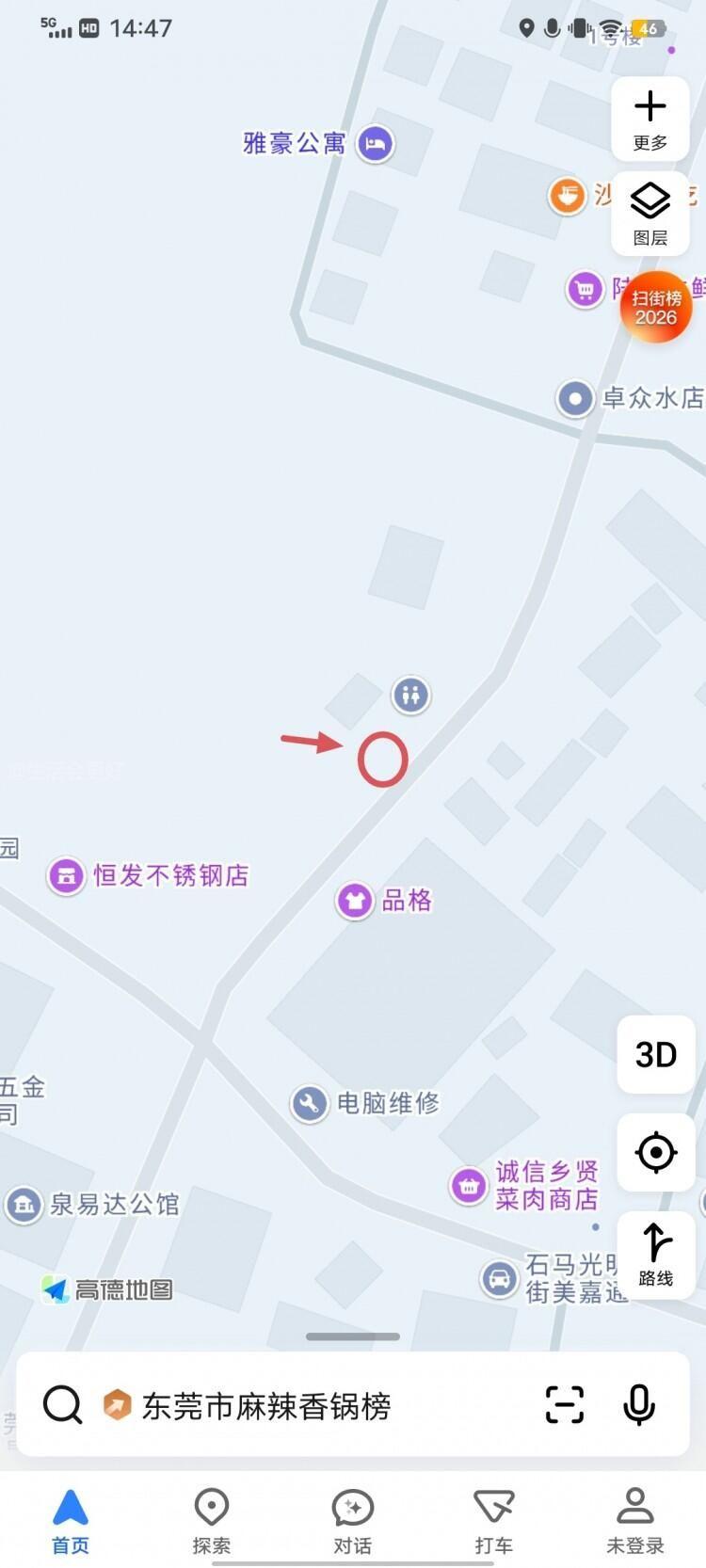Screen dimensions: 706x1568
Task: Start voice search with the microphone
Action: [639, 1405]
